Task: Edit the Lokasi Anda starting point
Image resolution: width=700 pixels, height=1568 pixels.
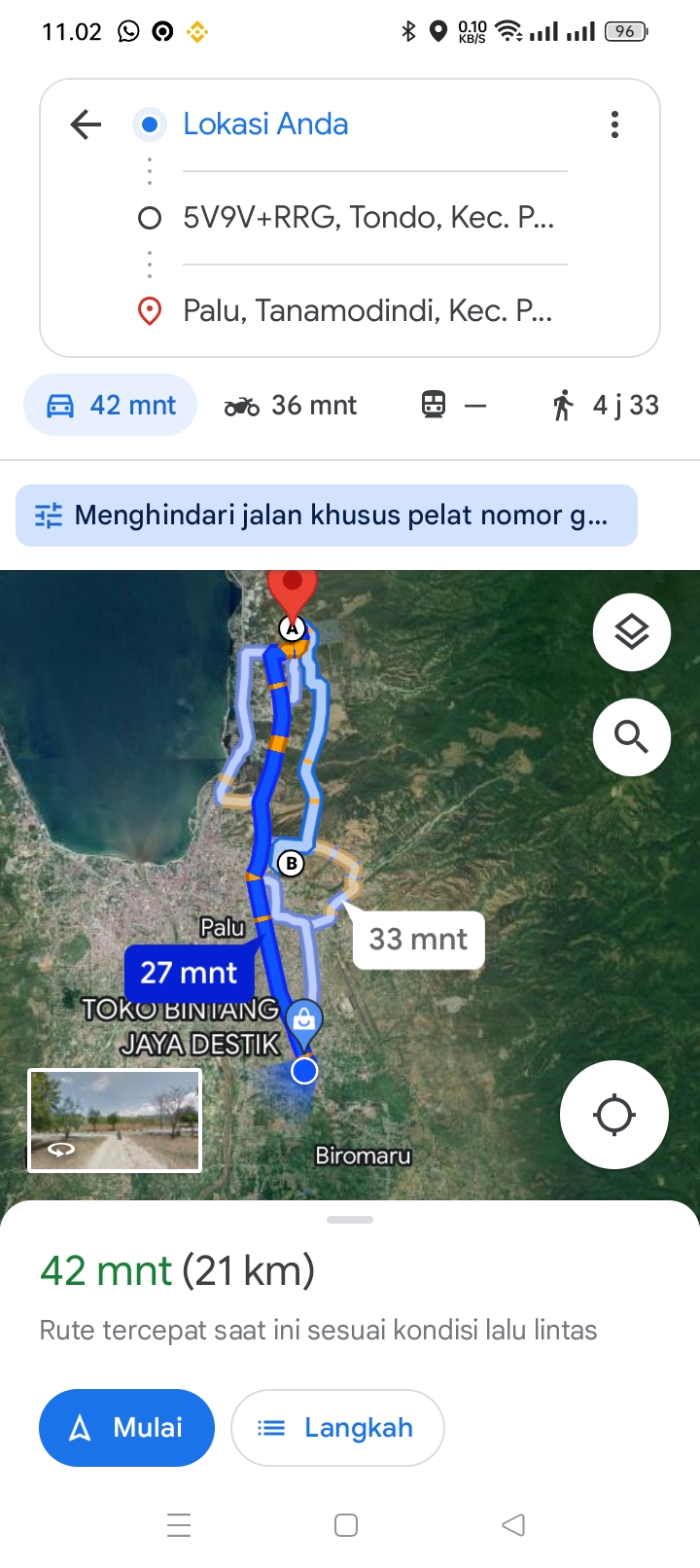Action: (374, 125)
